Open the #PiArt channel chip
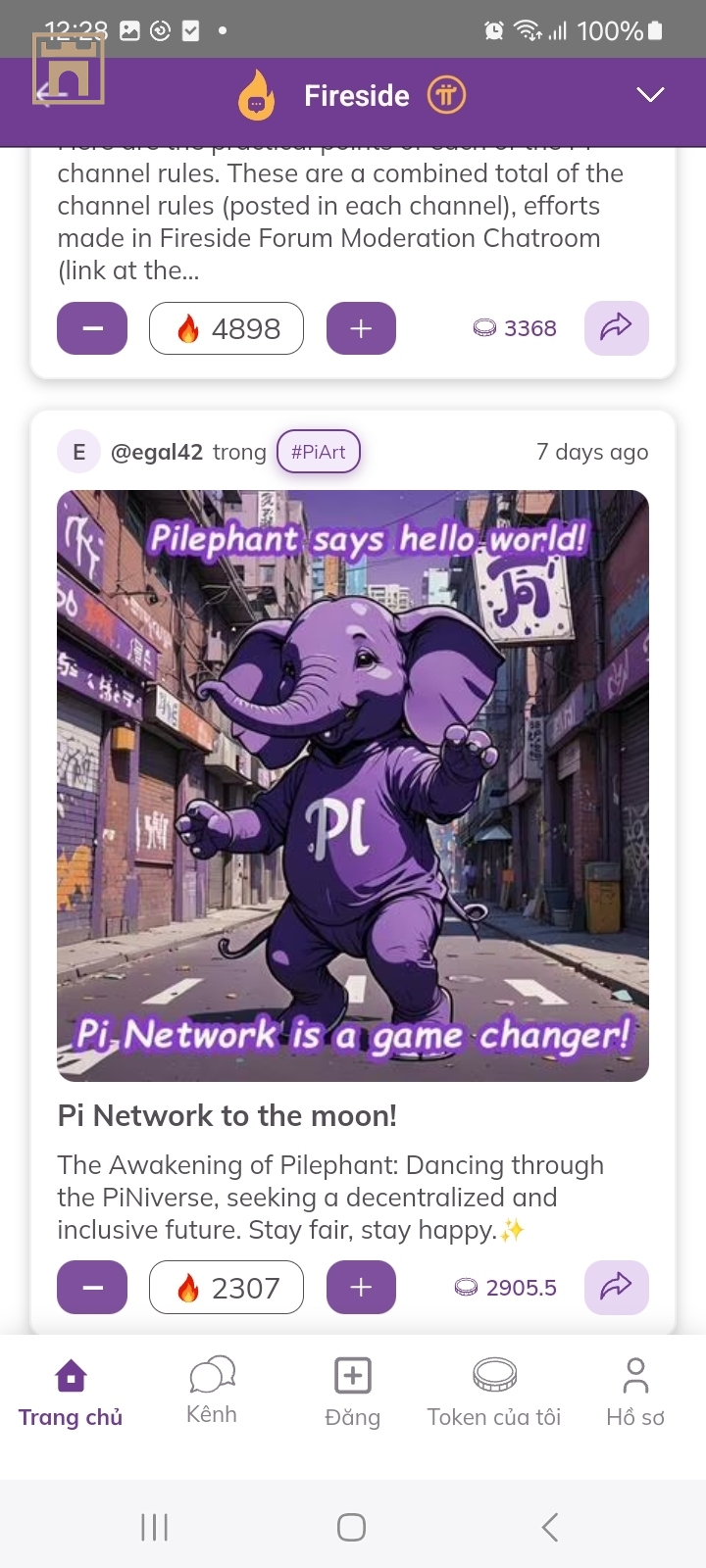The width and height of the screenshot is (706, 1568). point(319,452)
